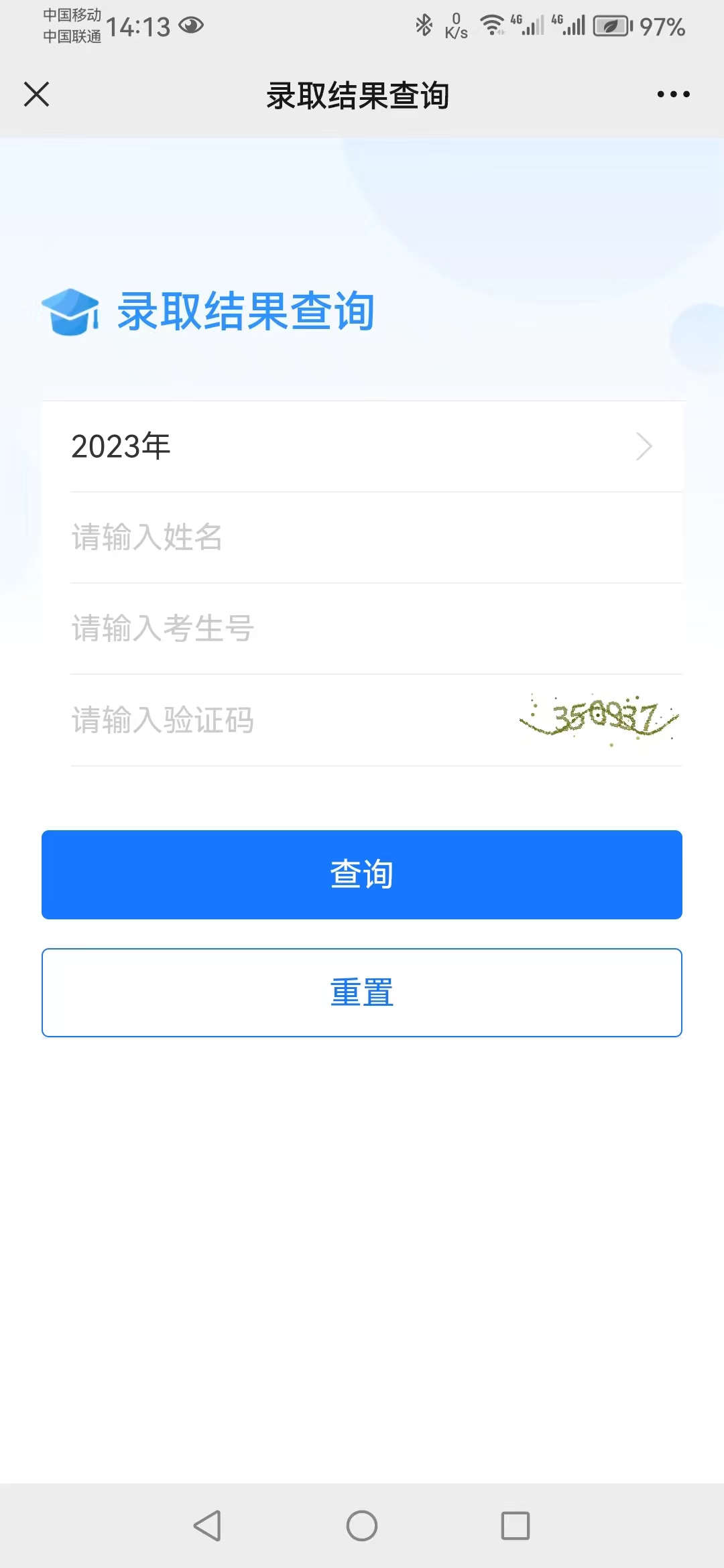The width and height of the screenshot is (724, 1568).
Task: Open the 2023年 year picker
Action: click(x=362, y=446)
